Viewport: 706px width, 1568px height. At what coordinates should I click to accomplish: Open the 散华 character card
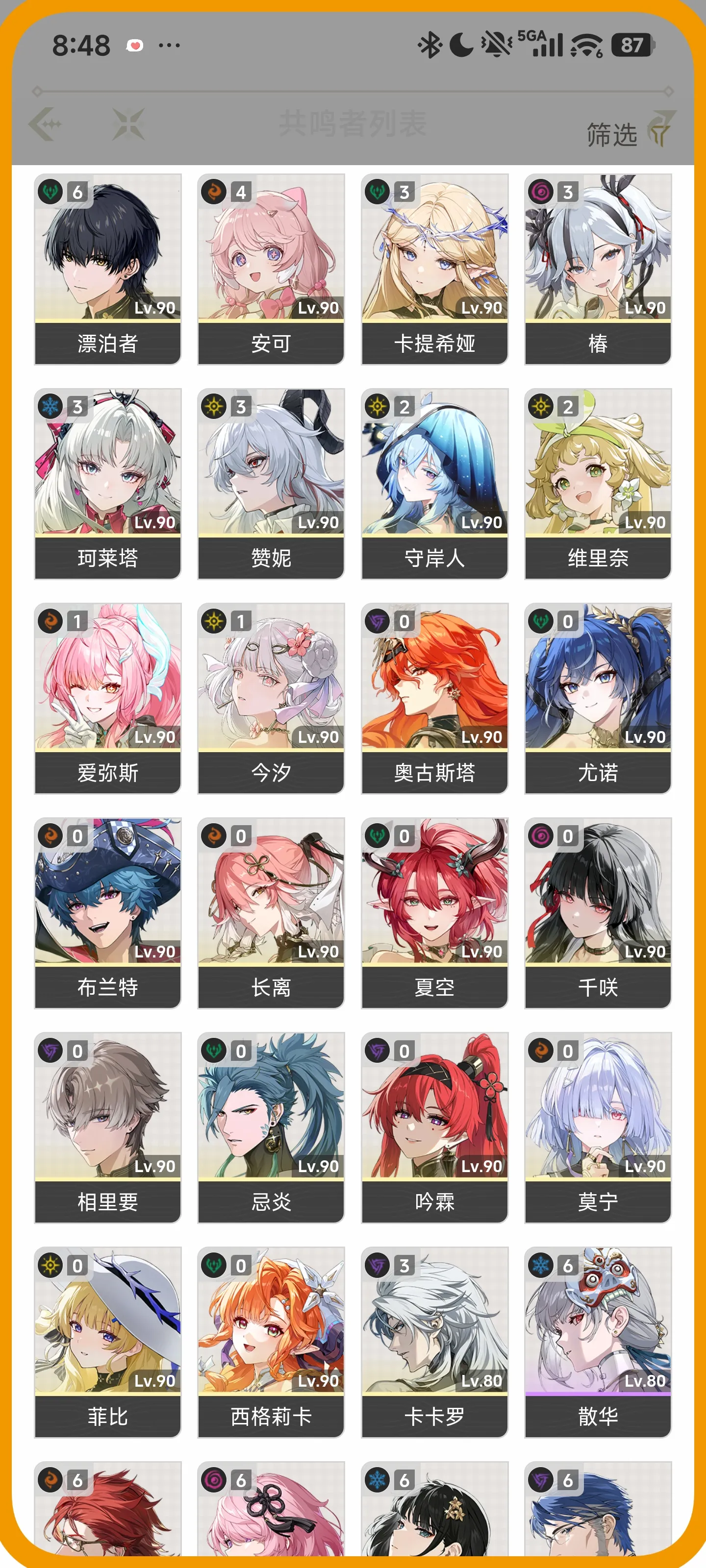(x=598, y=1342)
